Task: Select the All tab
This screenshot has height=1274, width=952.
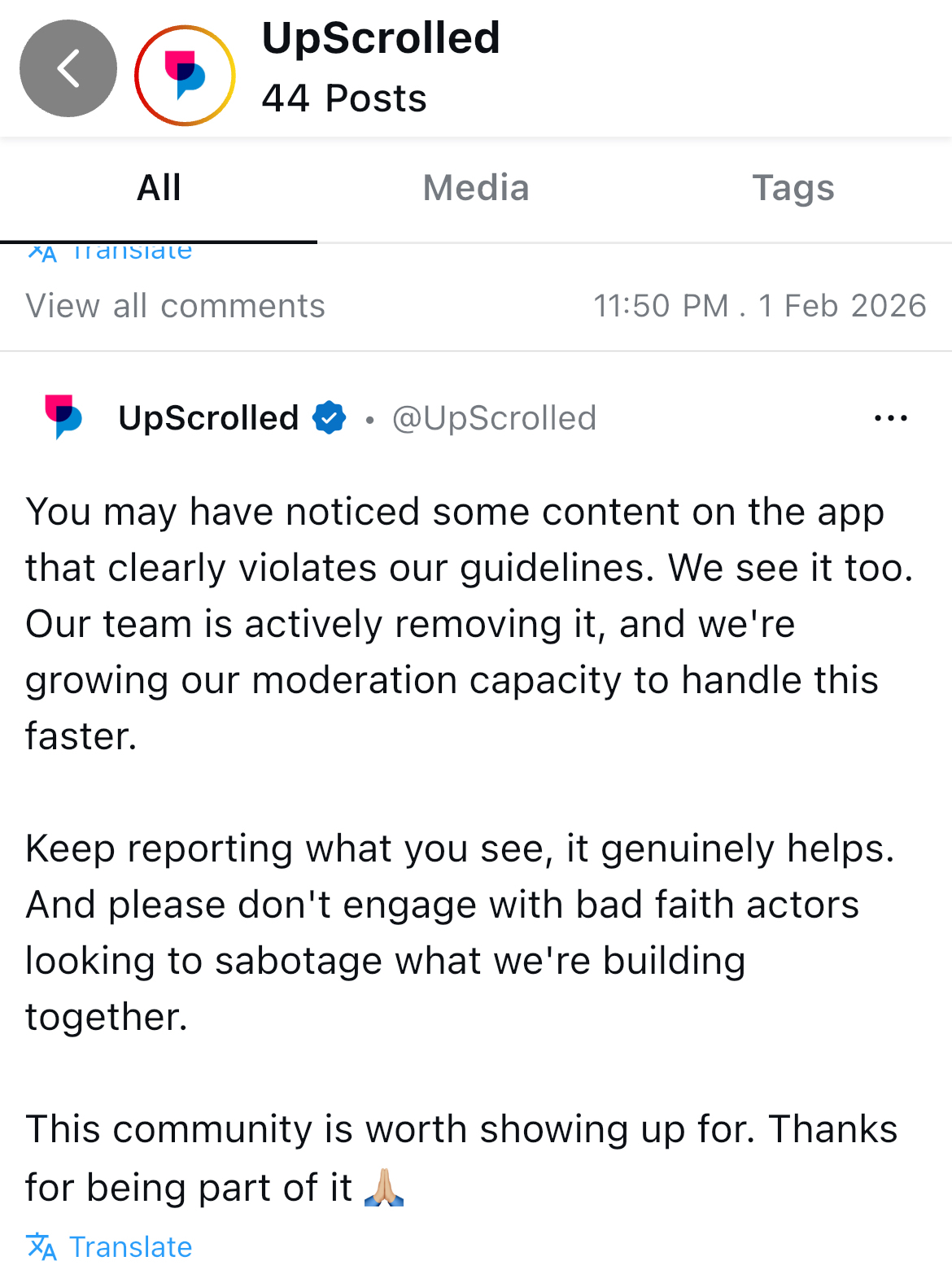Action: pyautogui.click(x=159, y=188)
